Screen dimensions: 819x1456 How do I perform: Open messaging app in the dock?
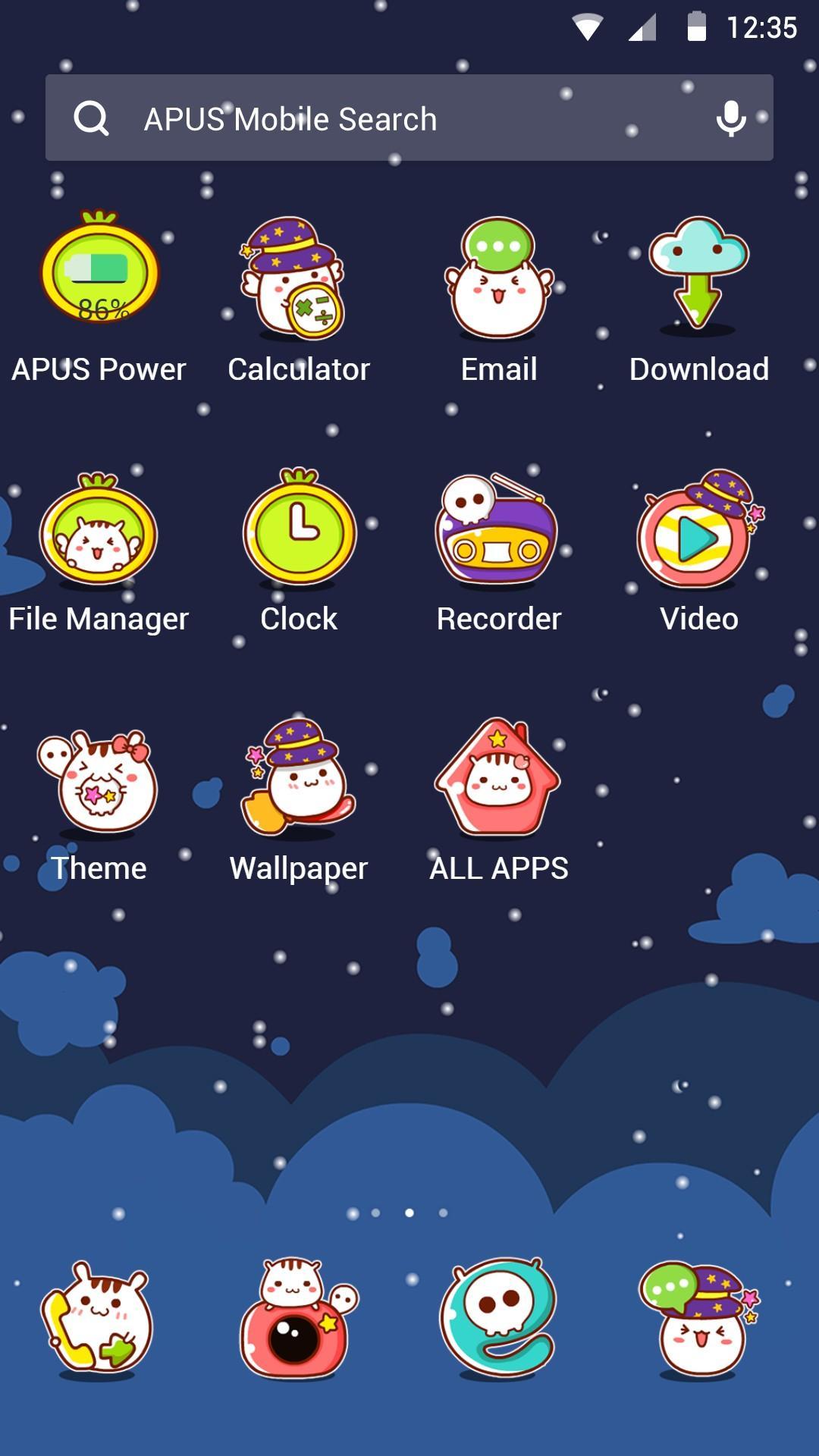click(698, 1319)
